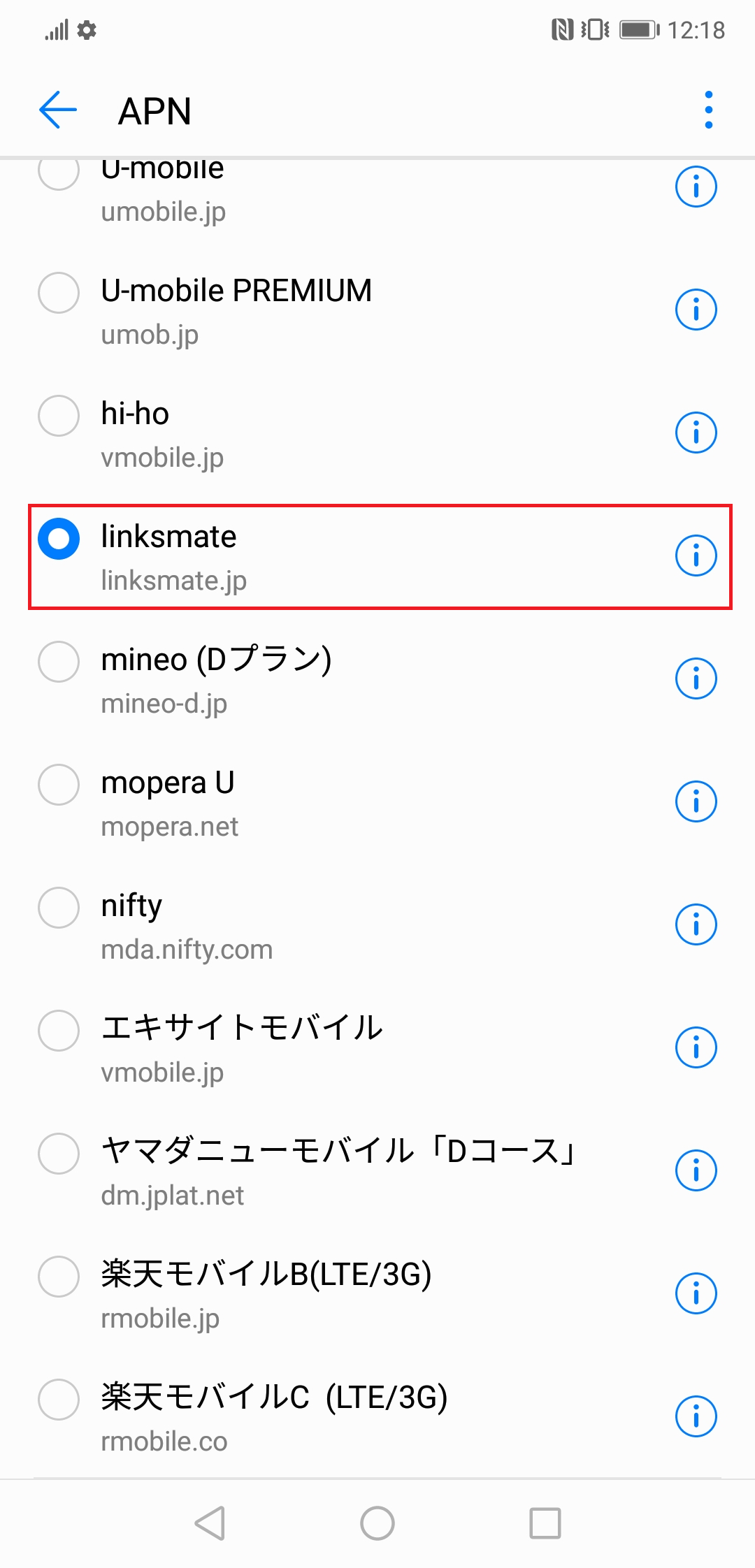The width and height of the screenshot is (755, 1568).
Task: Tap the status bar settings gear
Action: point(85,29)
